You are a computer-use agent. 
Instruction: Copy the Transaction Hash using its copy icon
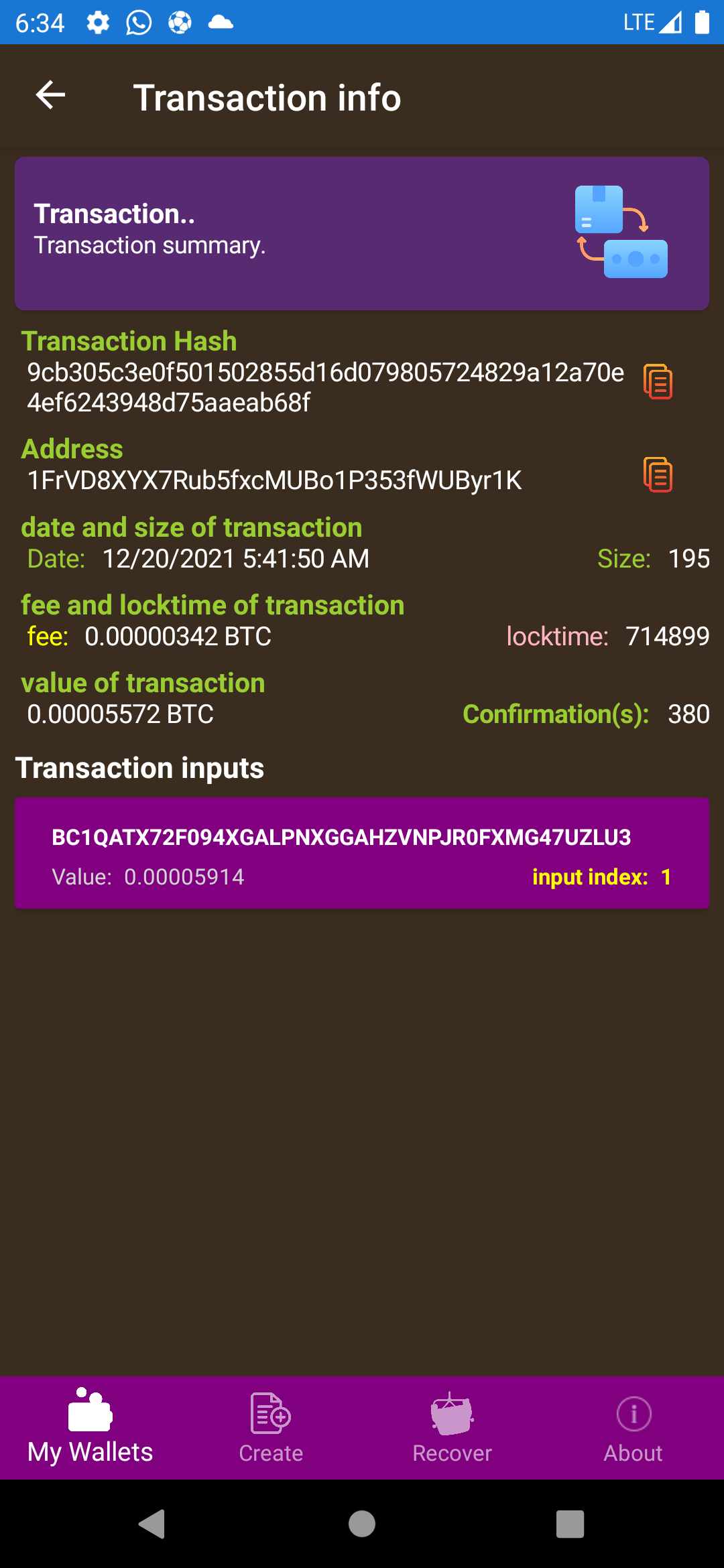coord(659,382)
